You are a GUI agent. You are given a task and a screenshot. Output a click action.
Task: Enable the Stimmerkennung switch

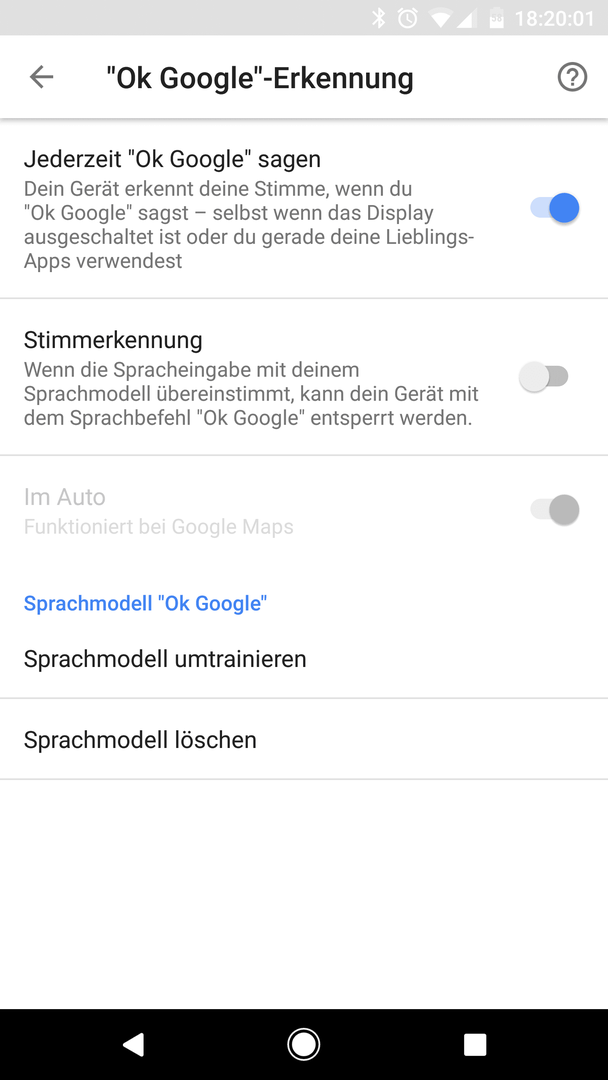(544, 377)
